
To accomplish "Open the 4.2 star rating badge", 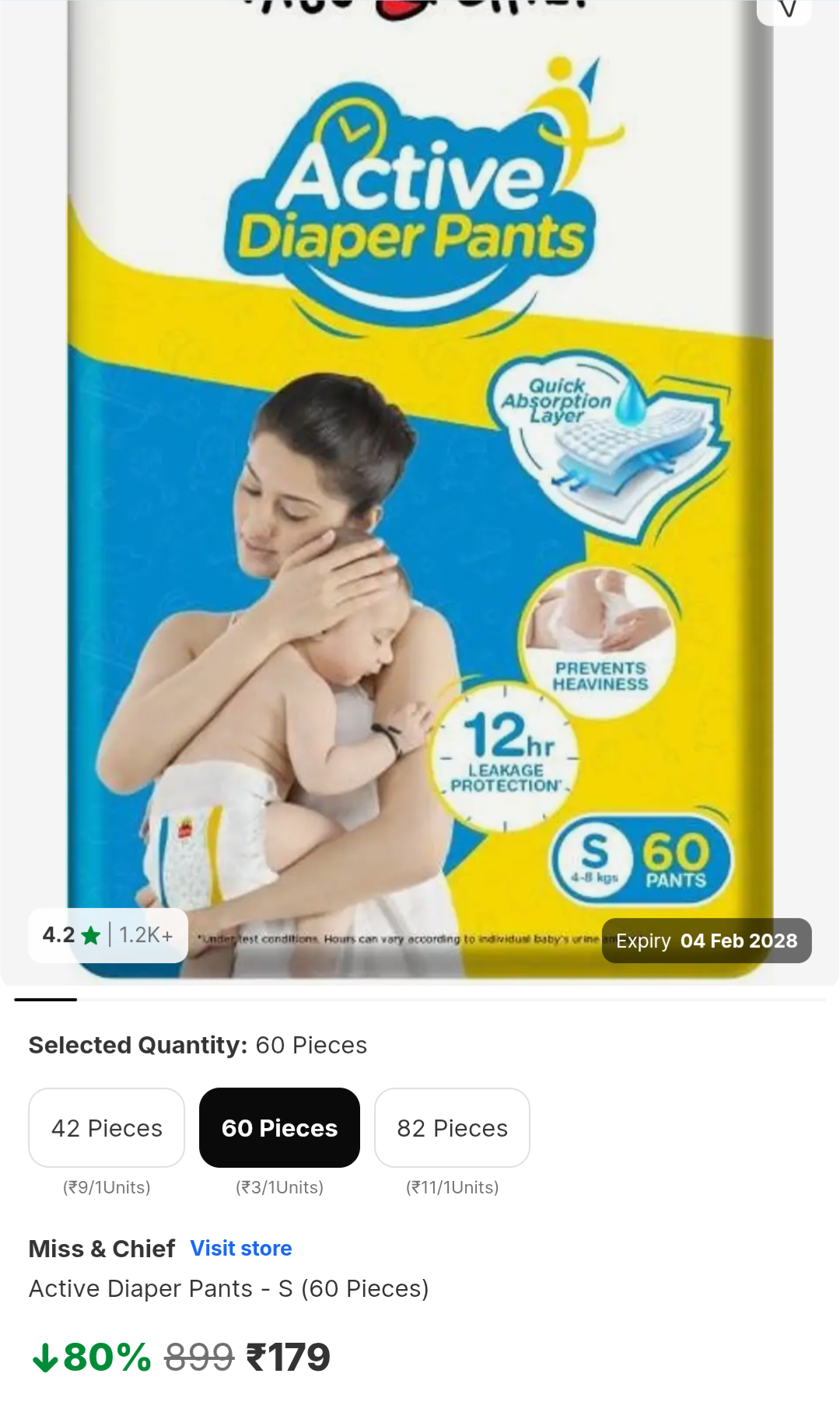I will pyautogui.click(x=108, y=934).
